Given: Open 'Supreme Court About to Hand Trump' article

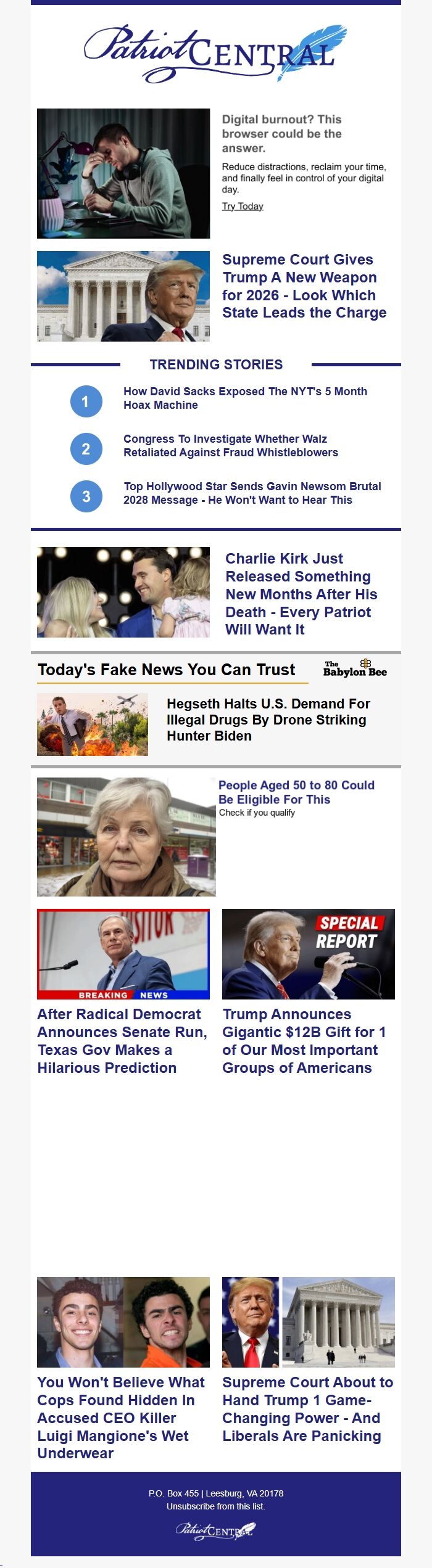Looking at the screenshot, I should pyautogui.click(x=307, y=1410).
